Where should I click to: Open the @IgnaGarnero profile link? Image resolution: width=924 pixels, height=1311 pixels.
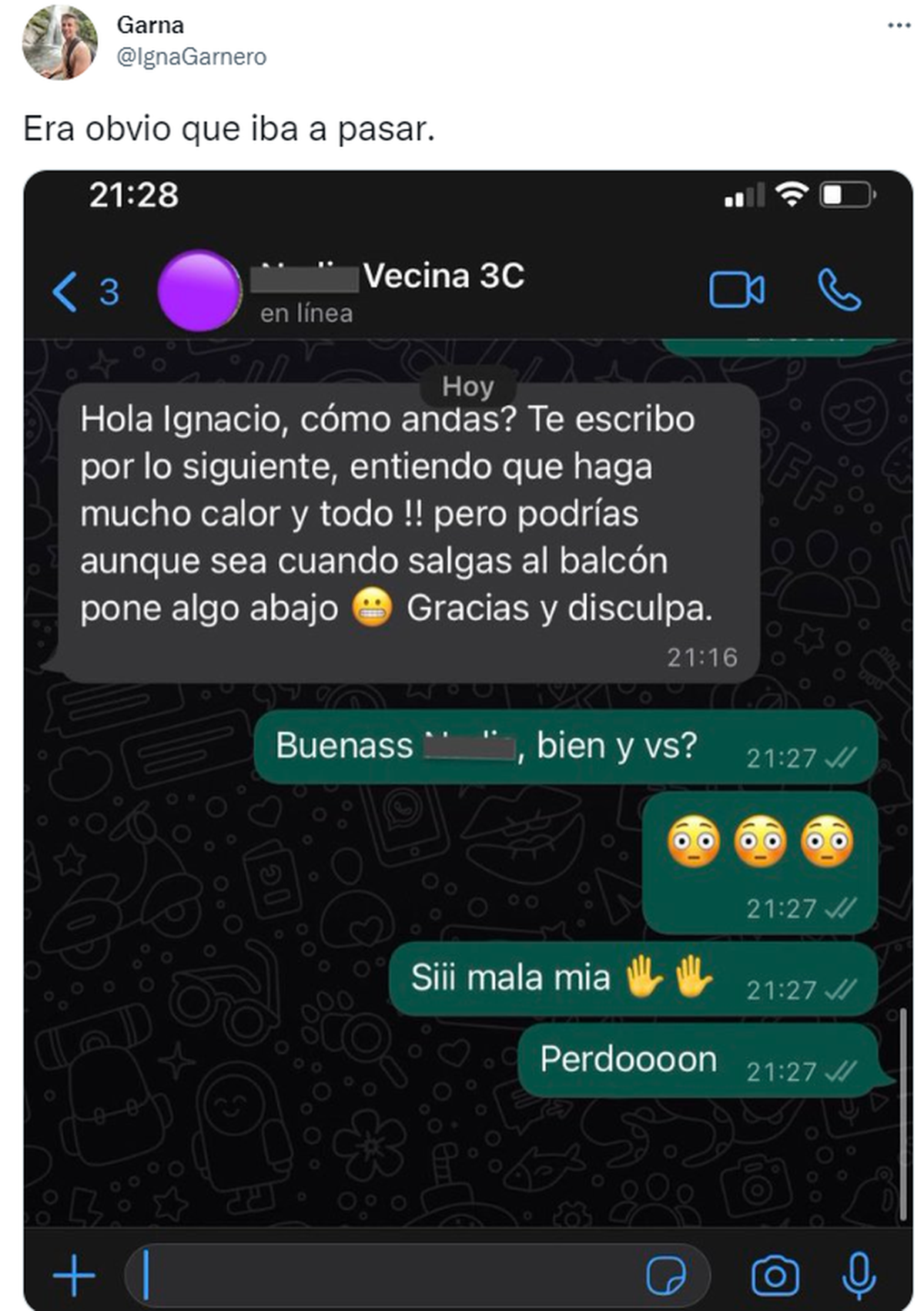click(x=192, y=57)
